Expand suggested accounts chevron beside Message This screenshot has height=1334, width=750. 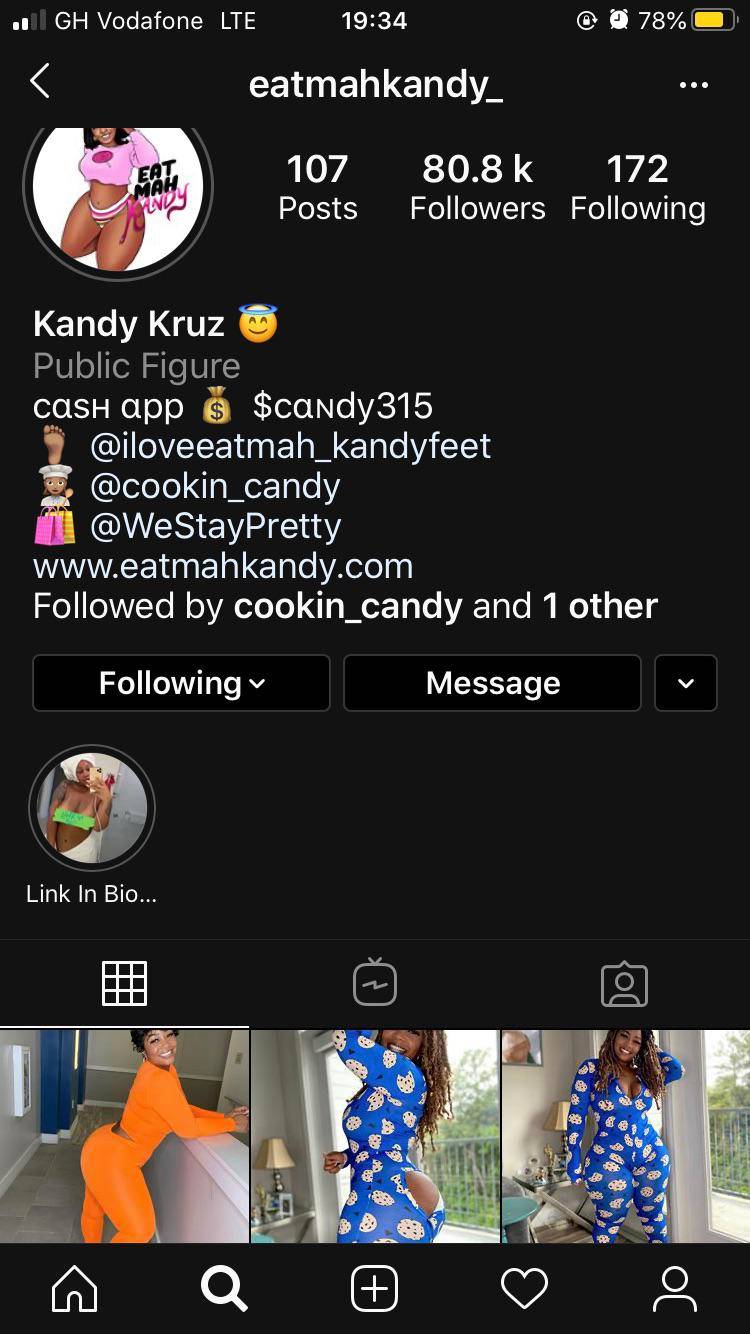686,683
